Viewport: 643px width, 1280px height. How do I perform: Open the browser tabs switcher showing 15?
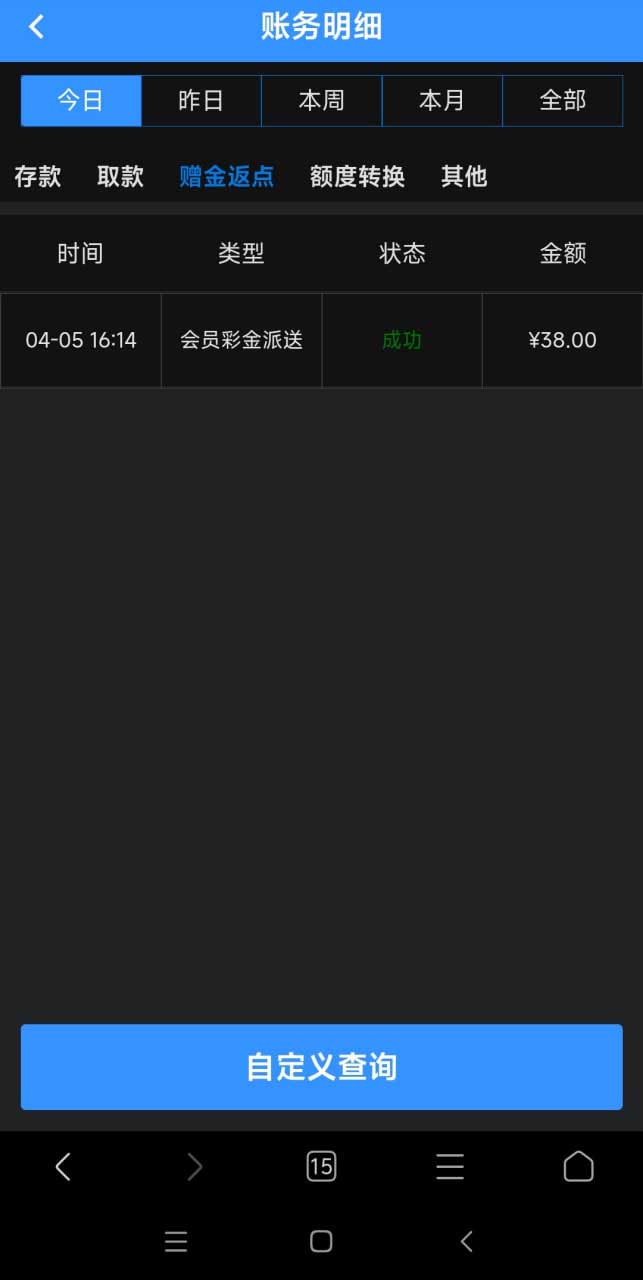click(321, 1166)
